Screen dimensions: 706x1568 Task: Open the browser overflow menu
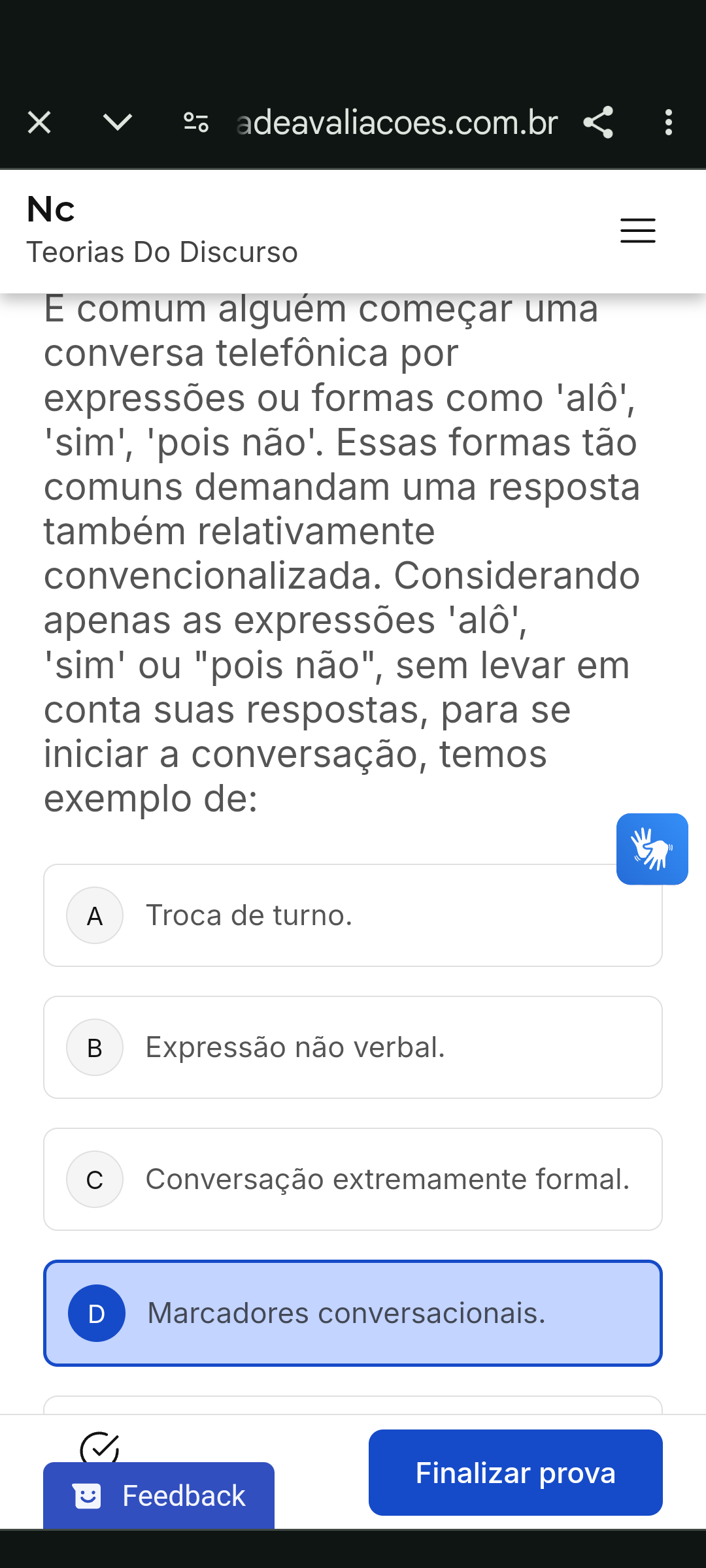[668, 122]
